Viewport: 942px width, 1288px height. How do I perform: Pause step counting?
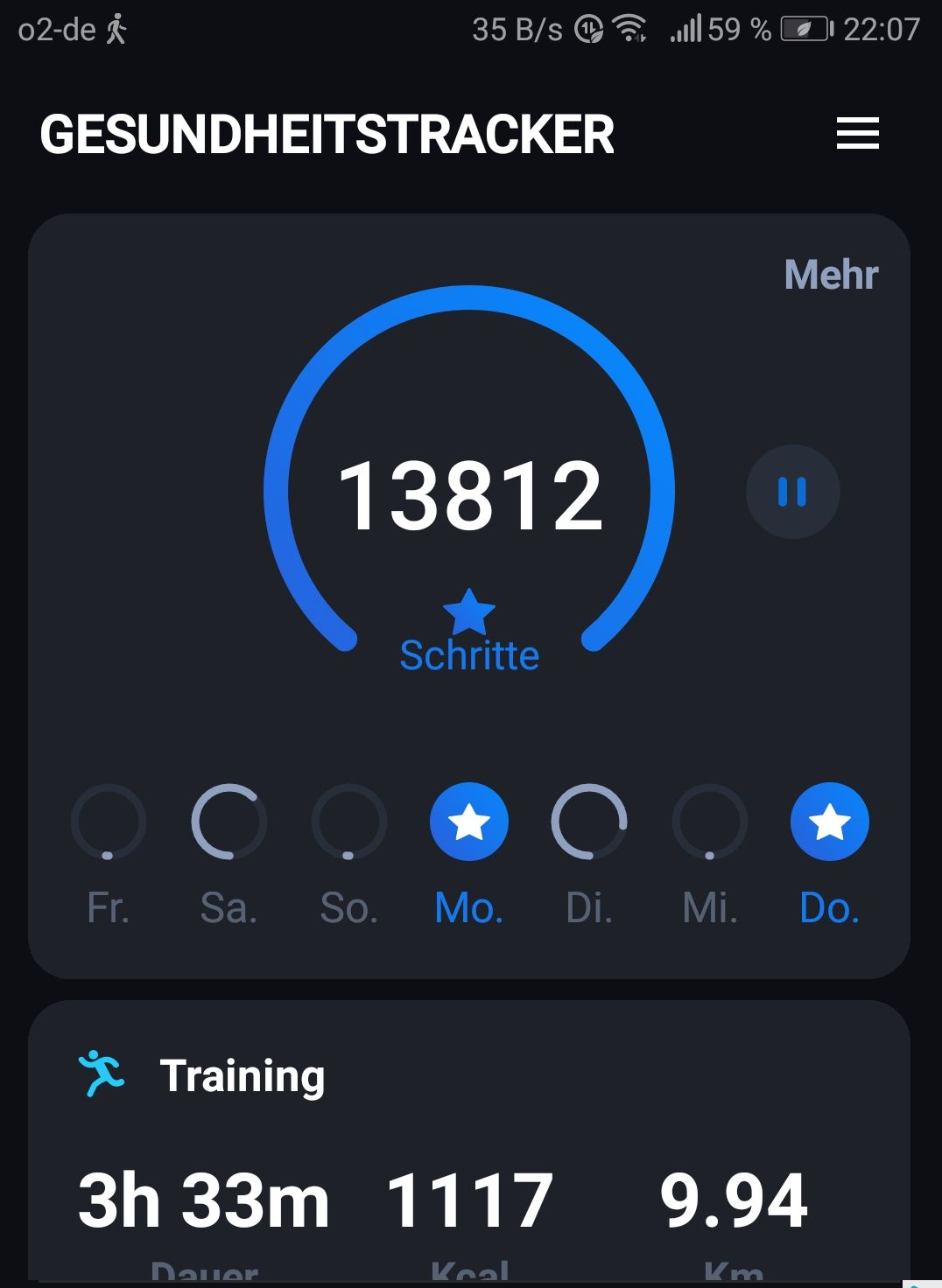click(792, 492)
